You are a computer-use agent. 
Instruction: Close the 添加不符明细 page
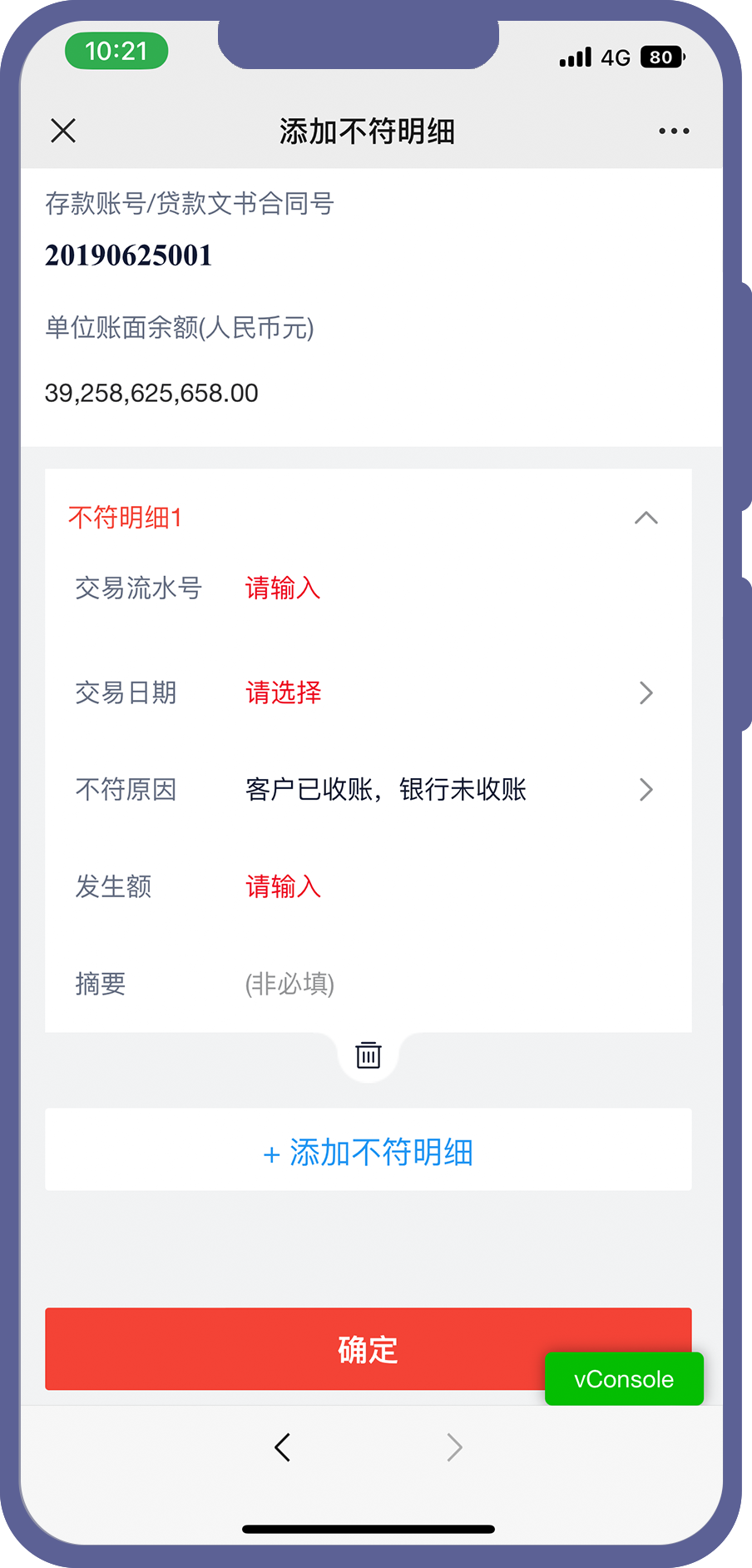[x=63, y=131]
